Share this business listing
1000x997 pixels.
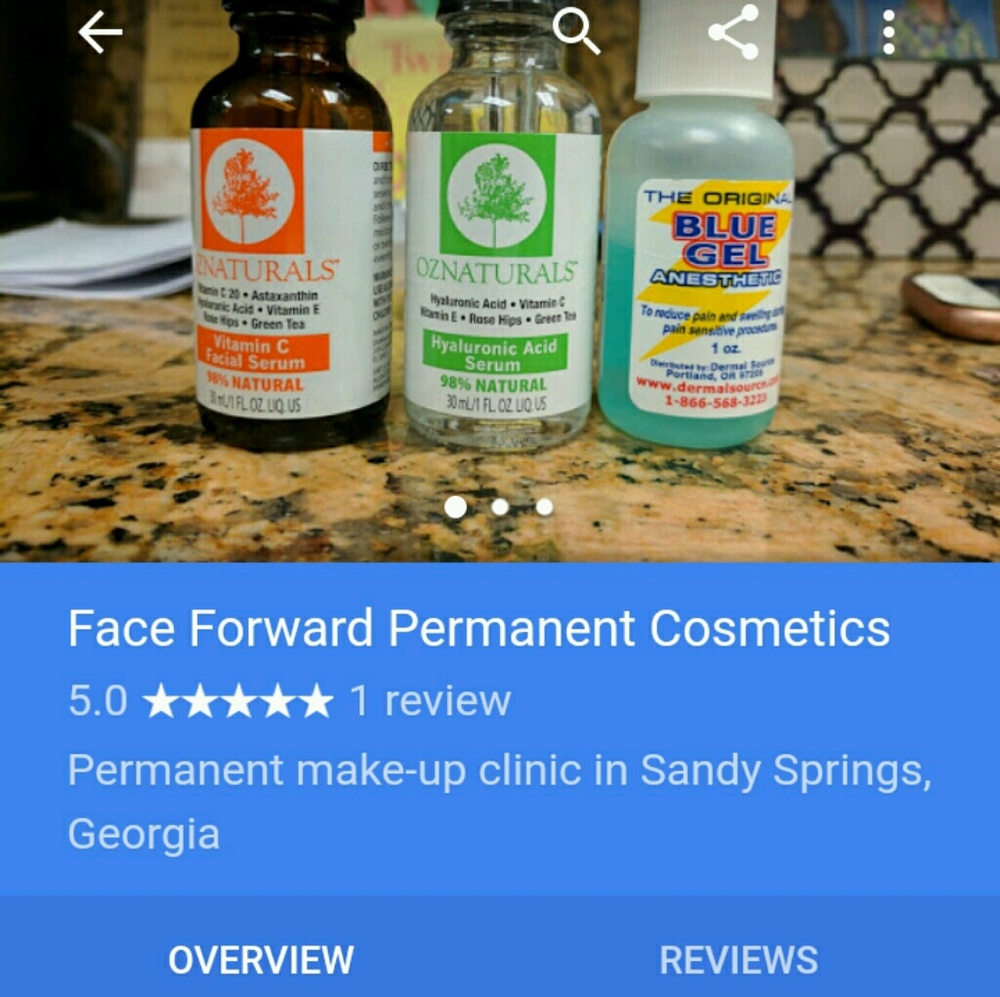click(733, 32)
